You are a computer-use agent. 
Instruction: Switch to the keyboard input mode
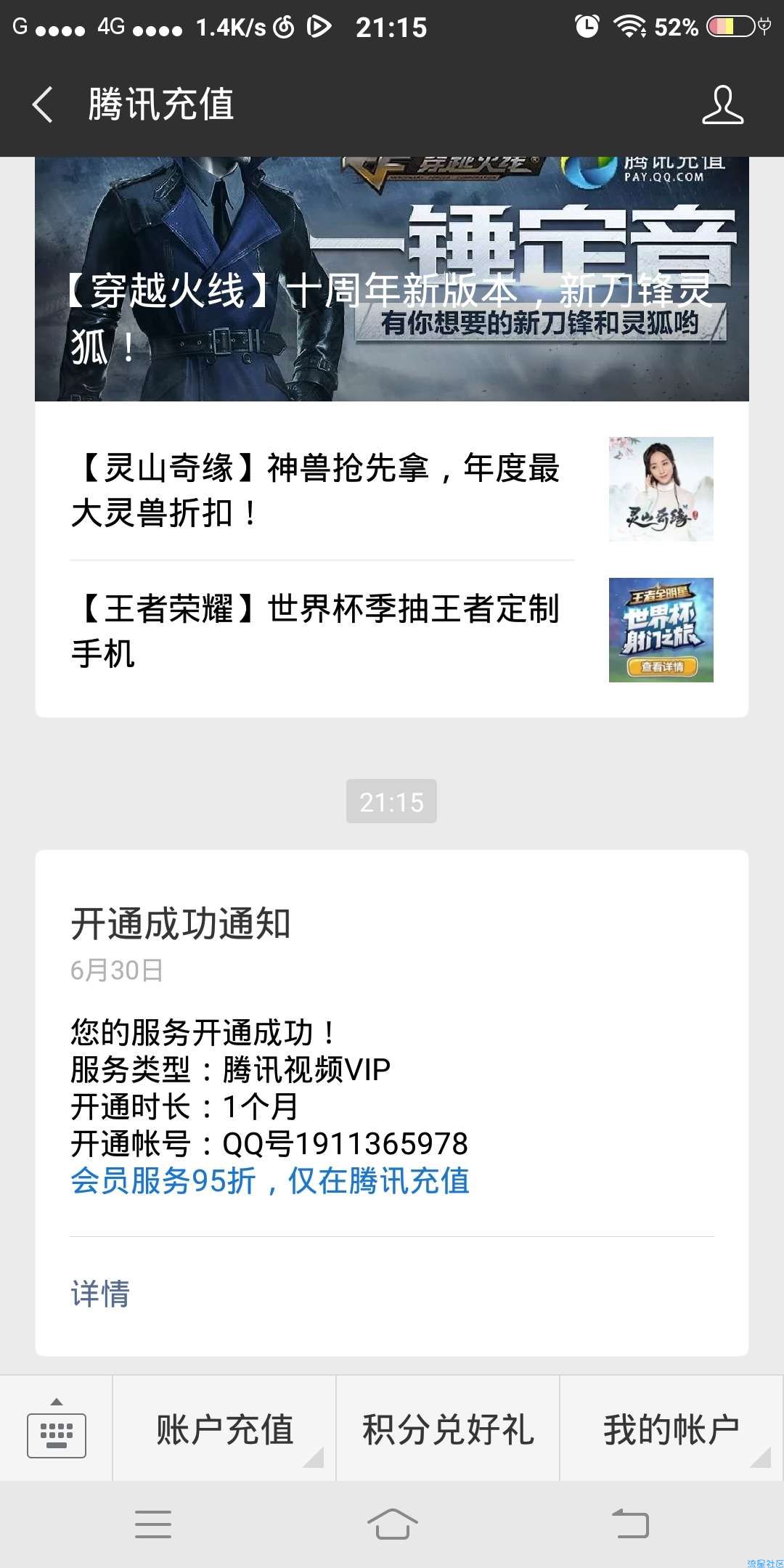[x=57, y=1429]
